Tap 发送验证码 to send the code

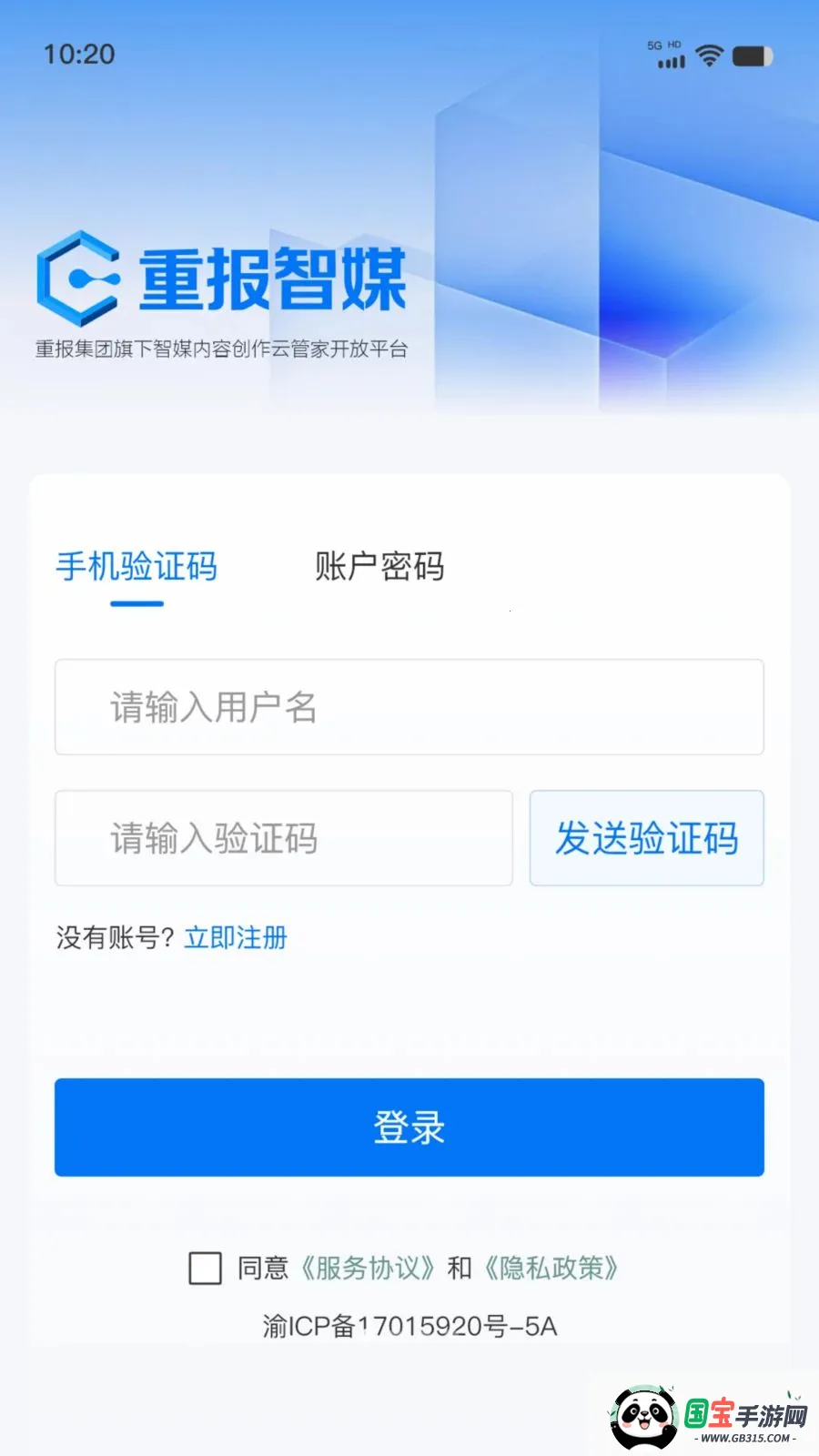[647, 838]
